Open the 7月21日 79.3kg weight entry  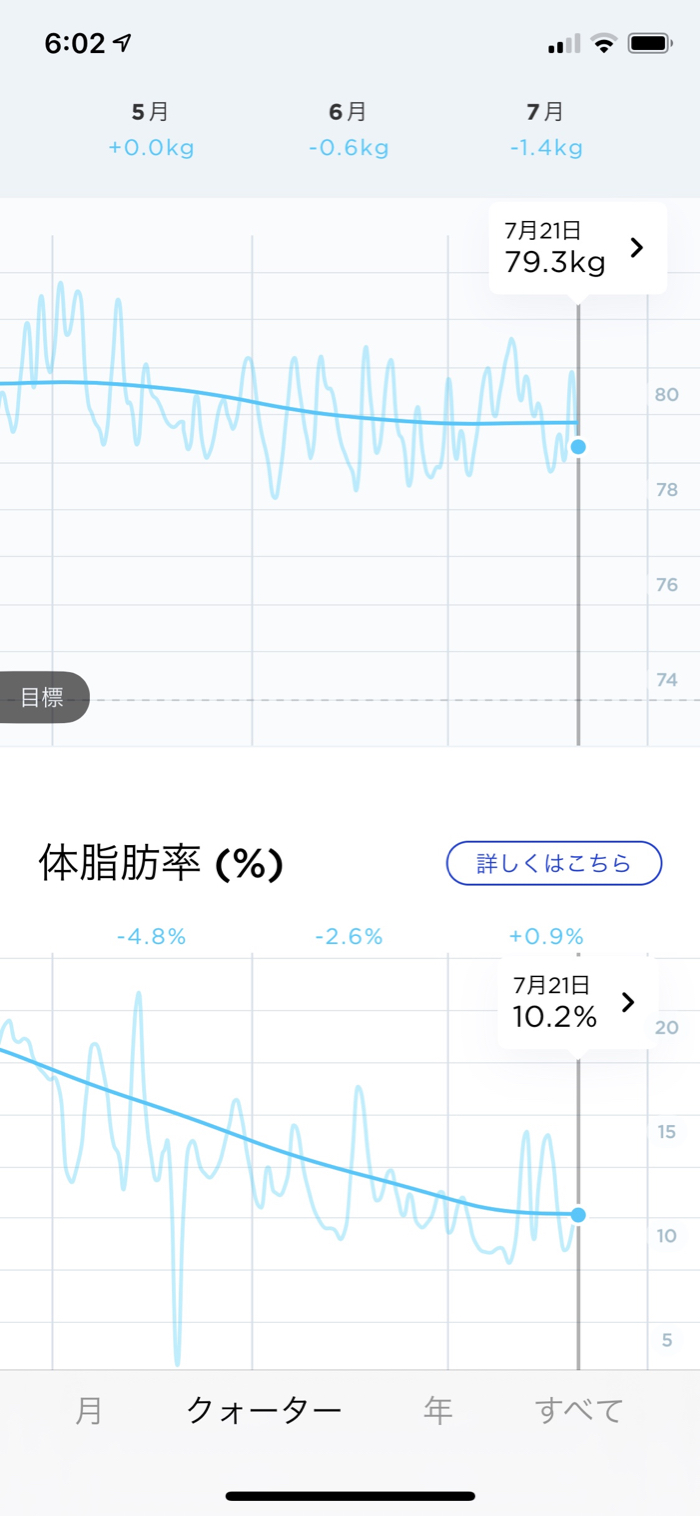pyautogui.click(x=578, y=248)
